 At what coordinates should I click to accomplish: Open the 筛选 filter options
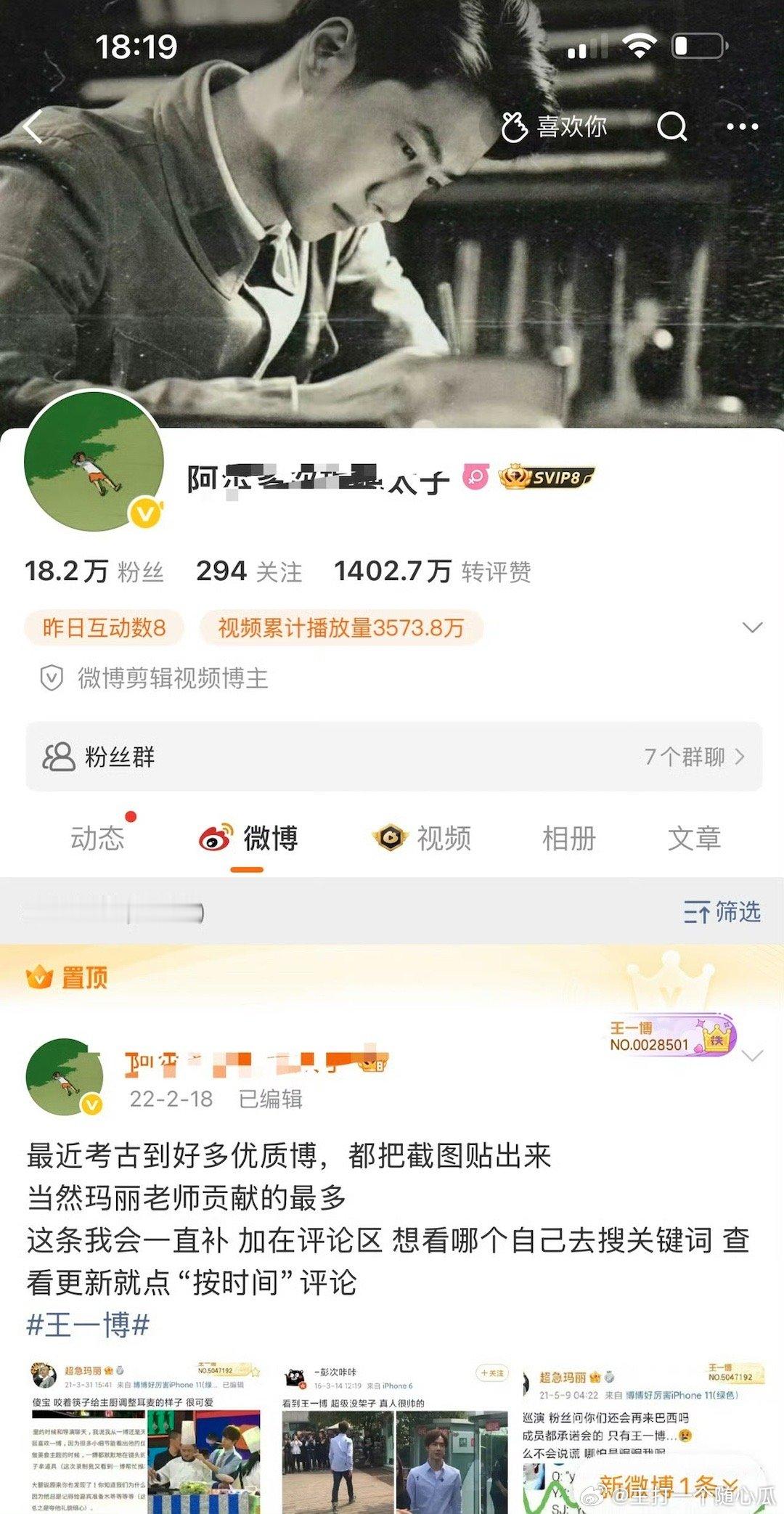point(722,911)
